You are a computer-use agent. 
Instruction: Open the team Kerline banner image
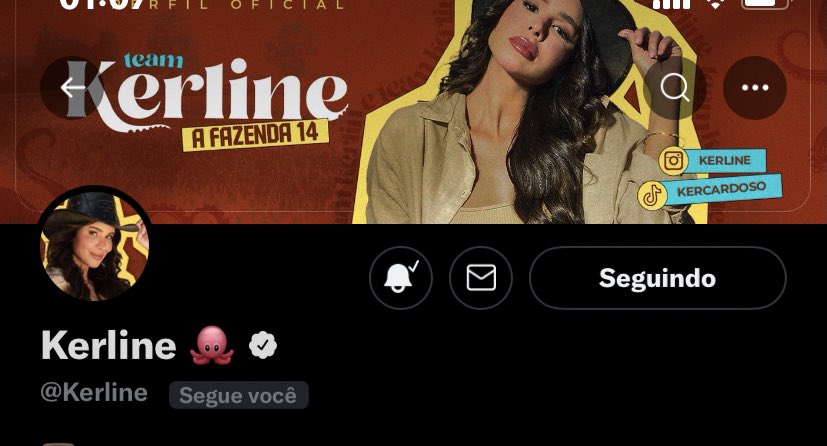pos(414,112)
